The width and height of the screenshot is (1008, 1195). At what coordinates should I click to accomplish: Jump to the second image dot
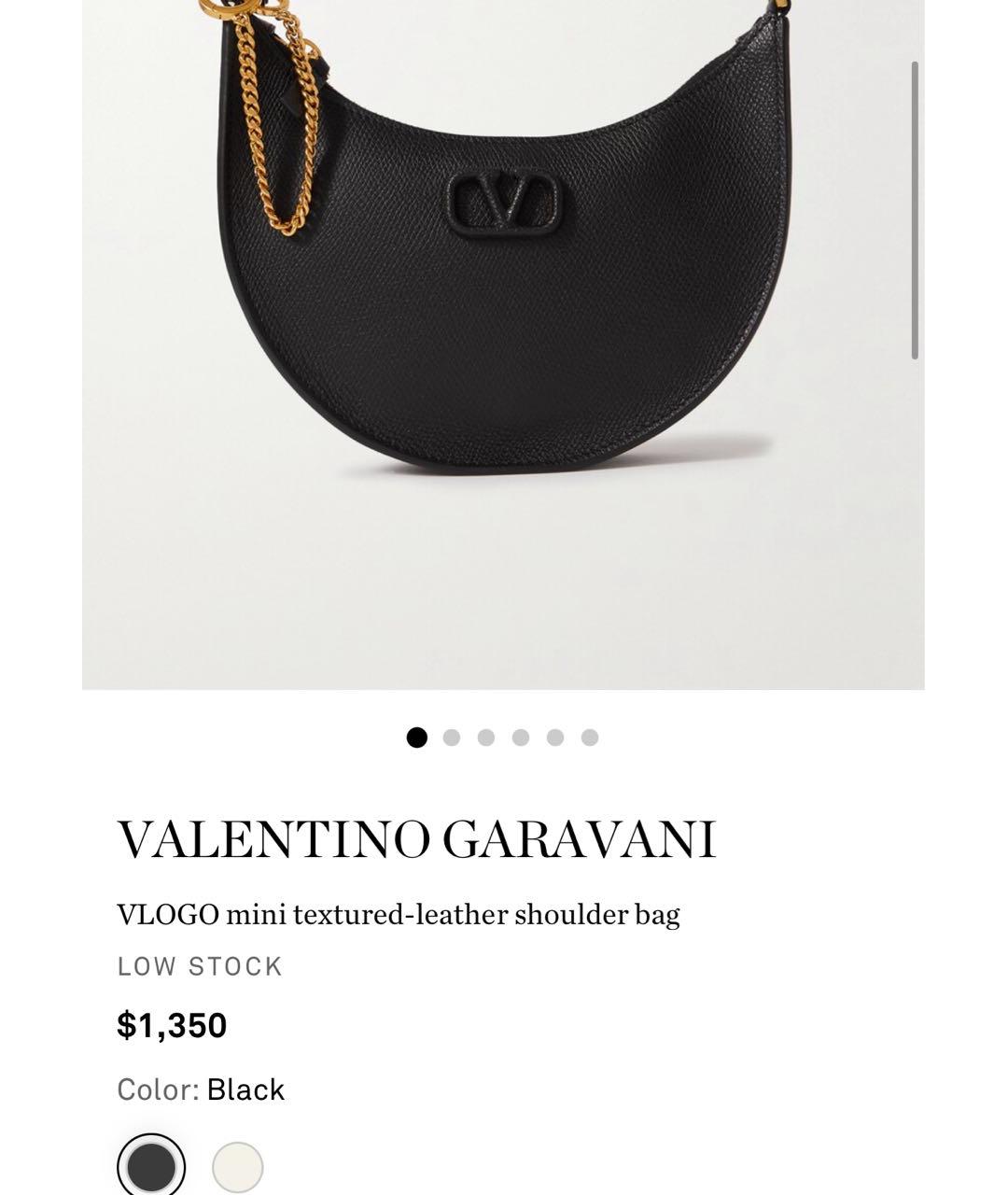(452, 738)
